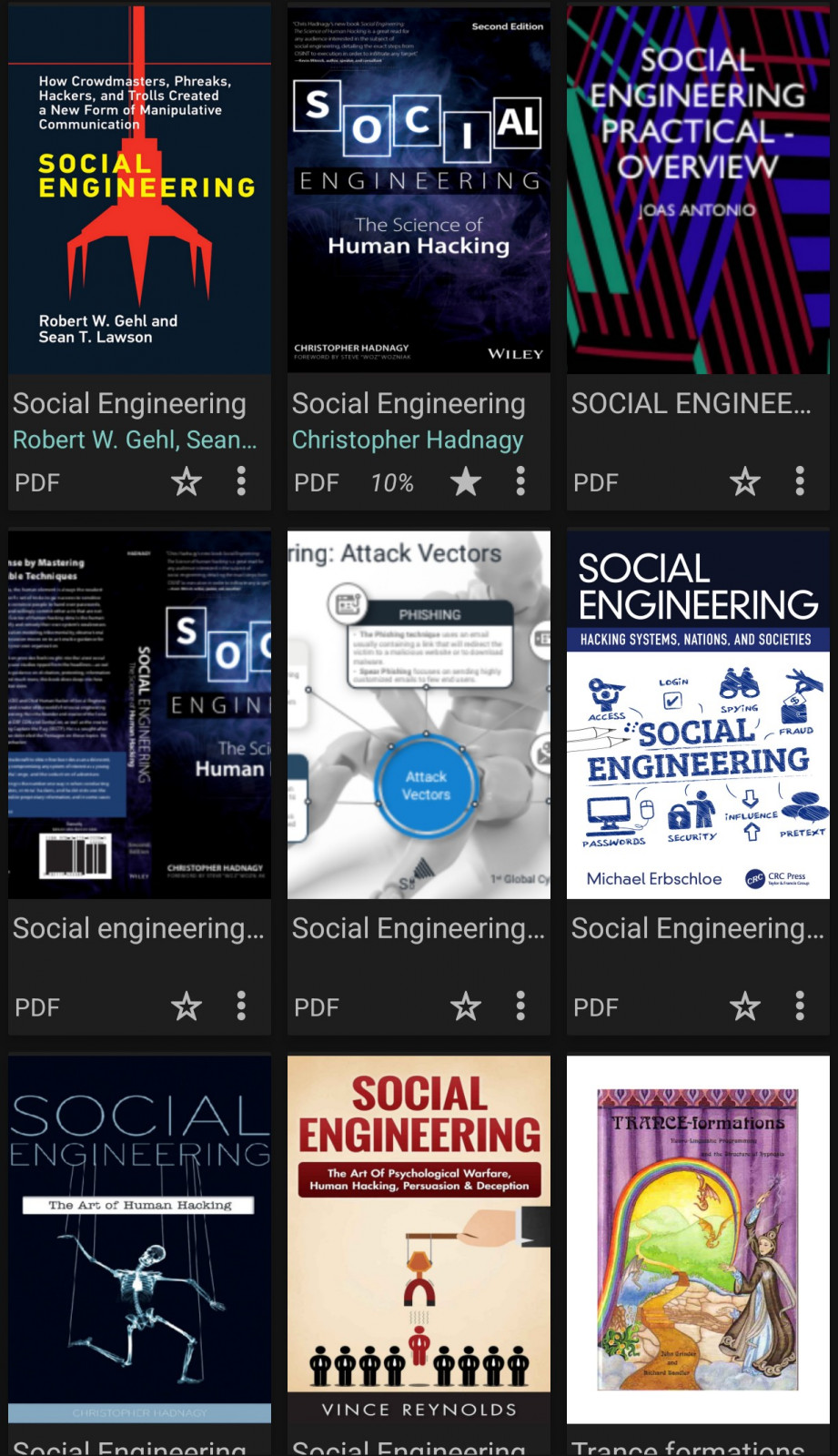Favorite the Robert W. Gehl book
Image resolution: width=838 pixels, height=1456 pixels.
(x=187, y=481)
